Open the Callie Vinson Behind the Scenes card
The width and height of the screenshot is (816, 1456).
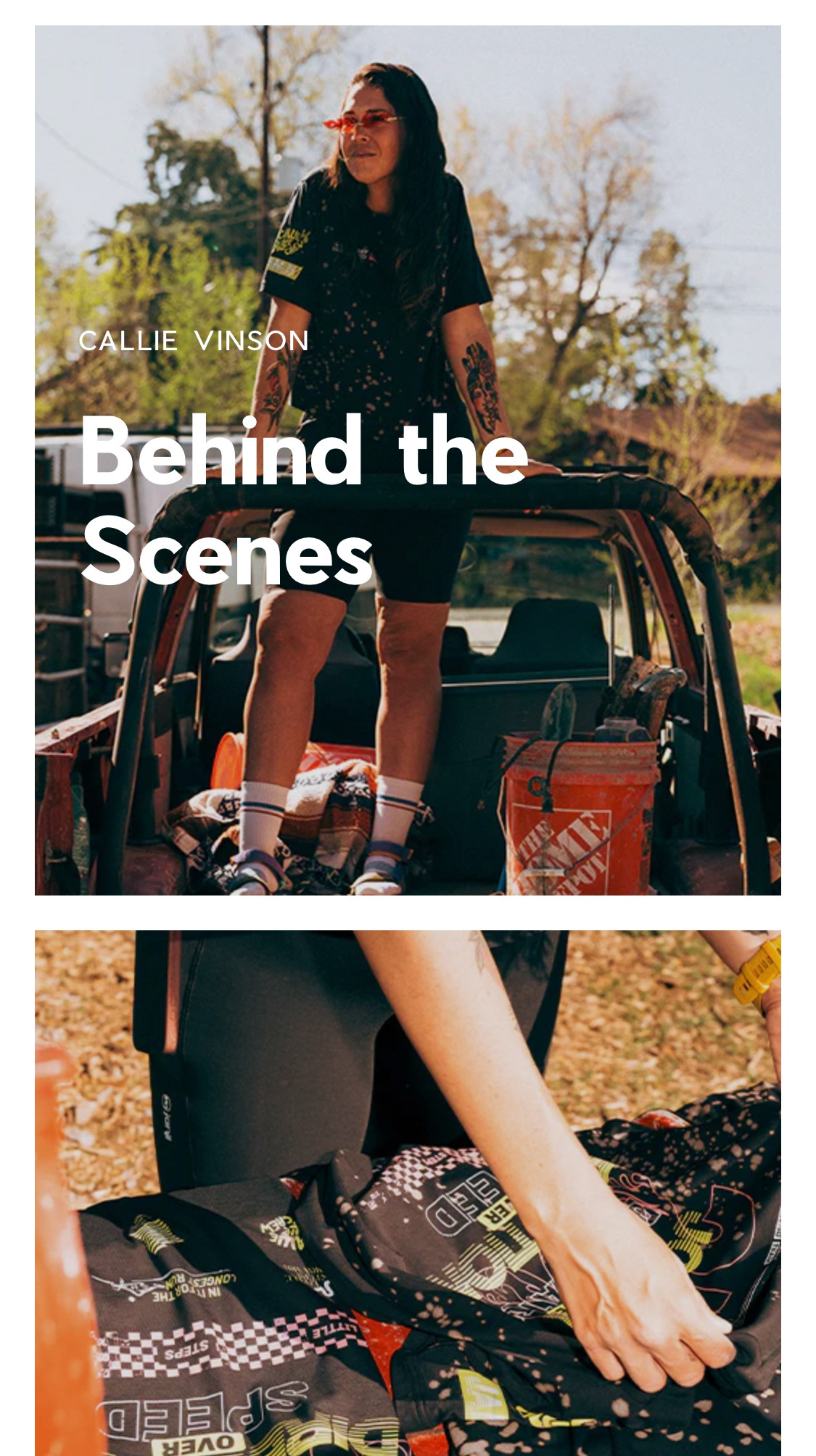click(408, 460)
